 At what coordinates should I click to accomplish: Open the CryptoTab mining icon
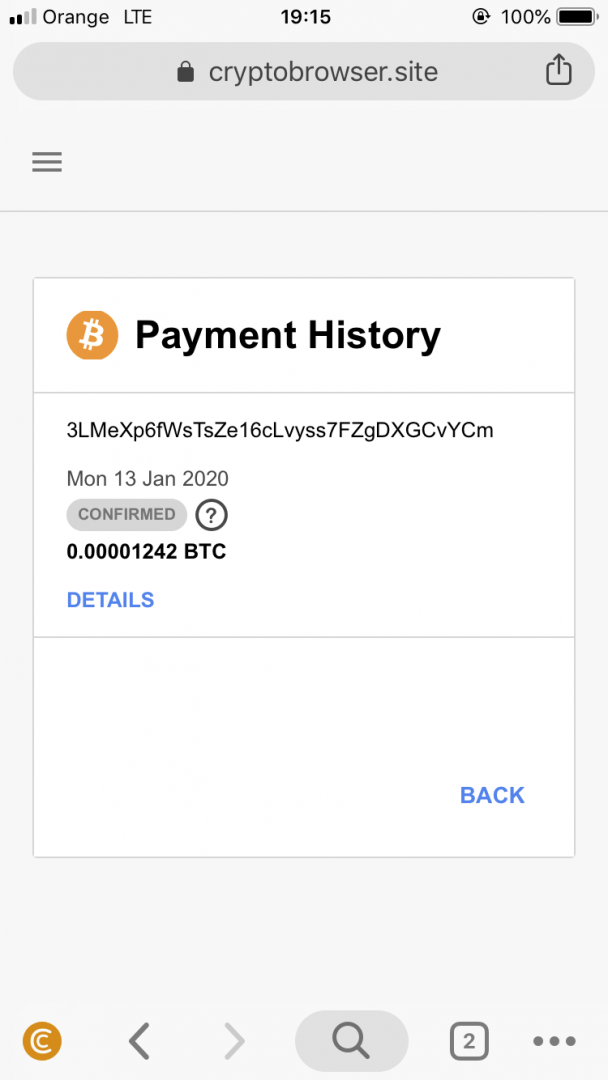pos(42,1042)
